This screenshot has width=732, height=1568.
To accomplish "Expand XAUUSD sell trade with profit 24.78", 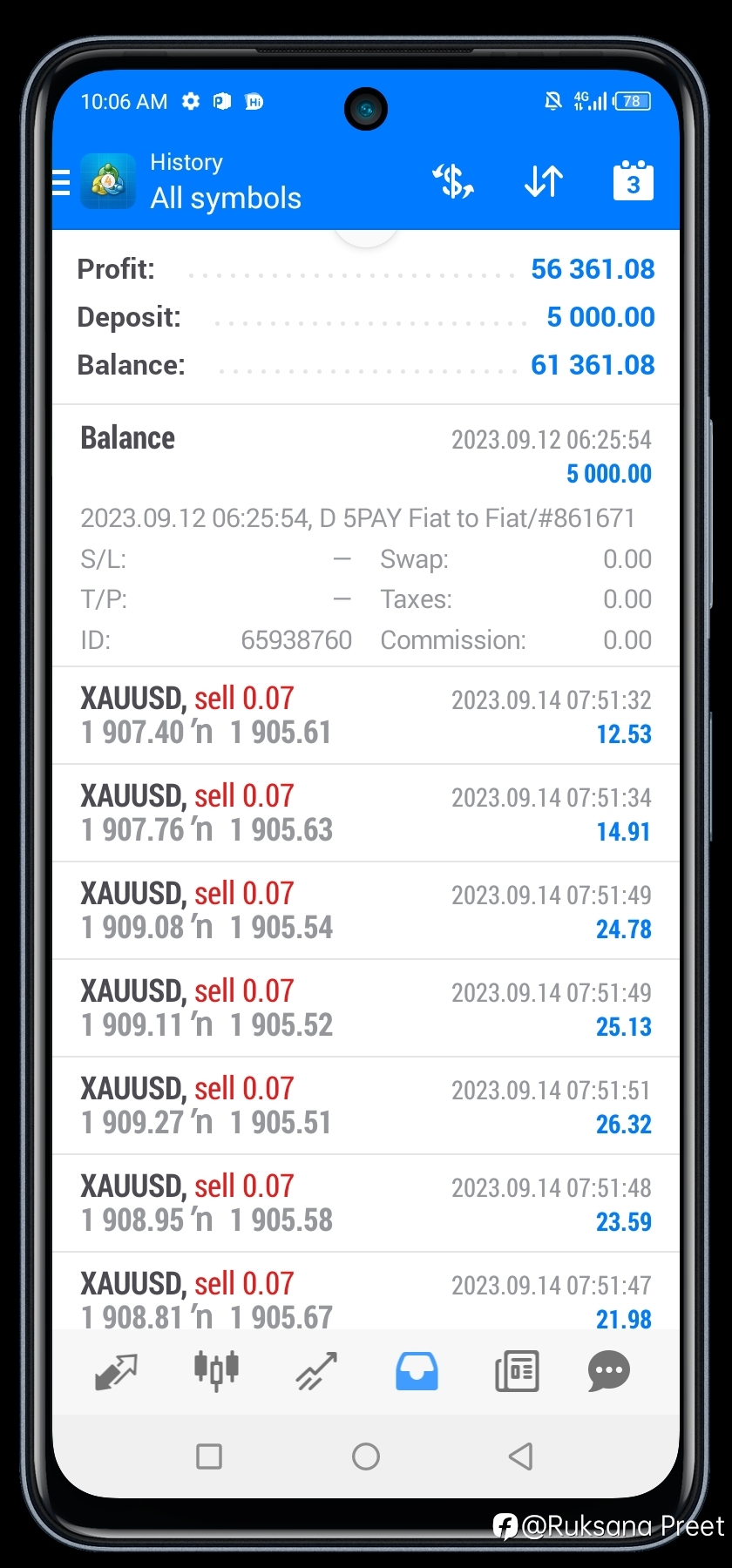I will (366, 911).
